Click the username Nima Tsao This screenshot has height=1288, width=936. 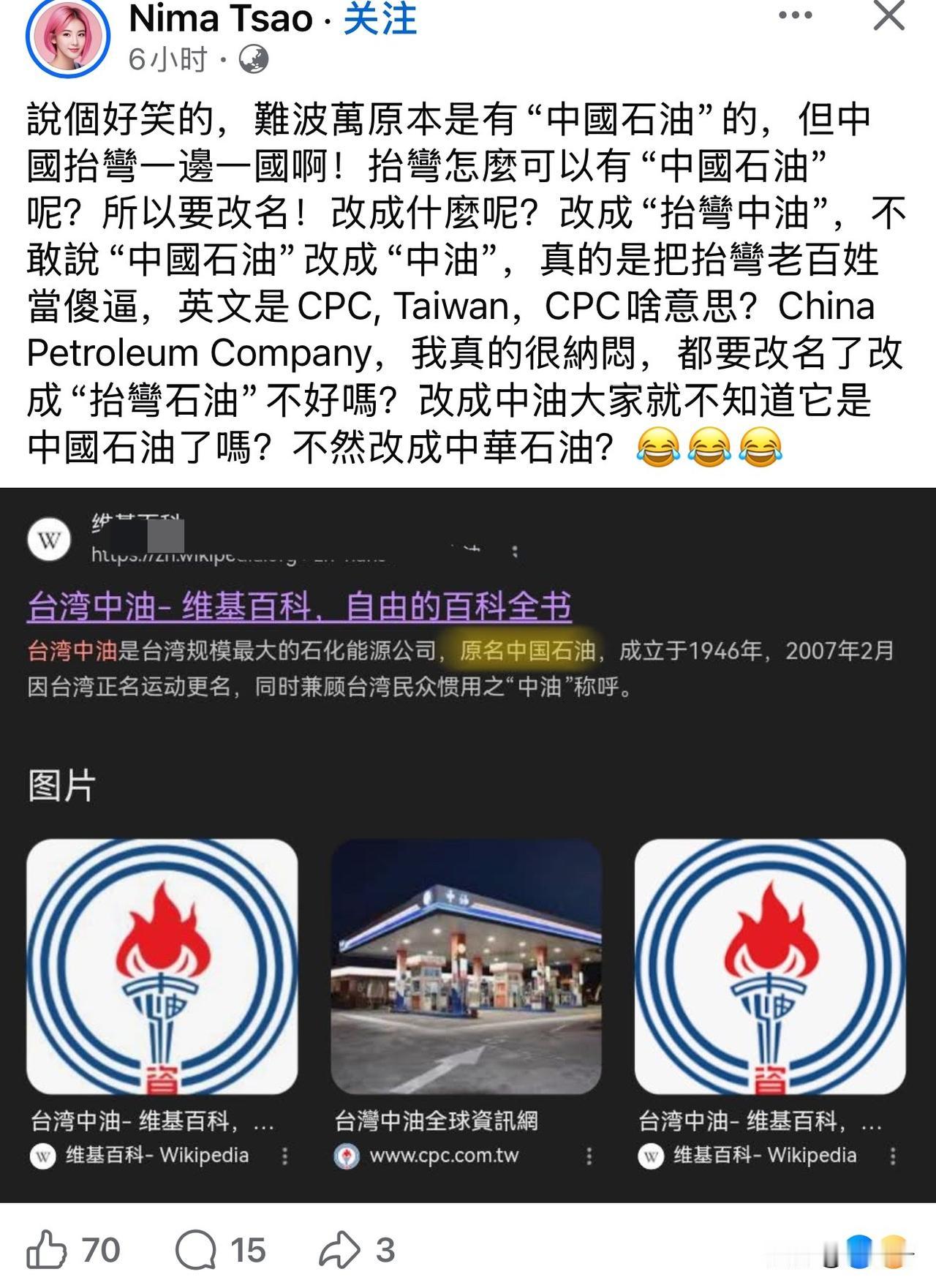click(x=219, y=20)
